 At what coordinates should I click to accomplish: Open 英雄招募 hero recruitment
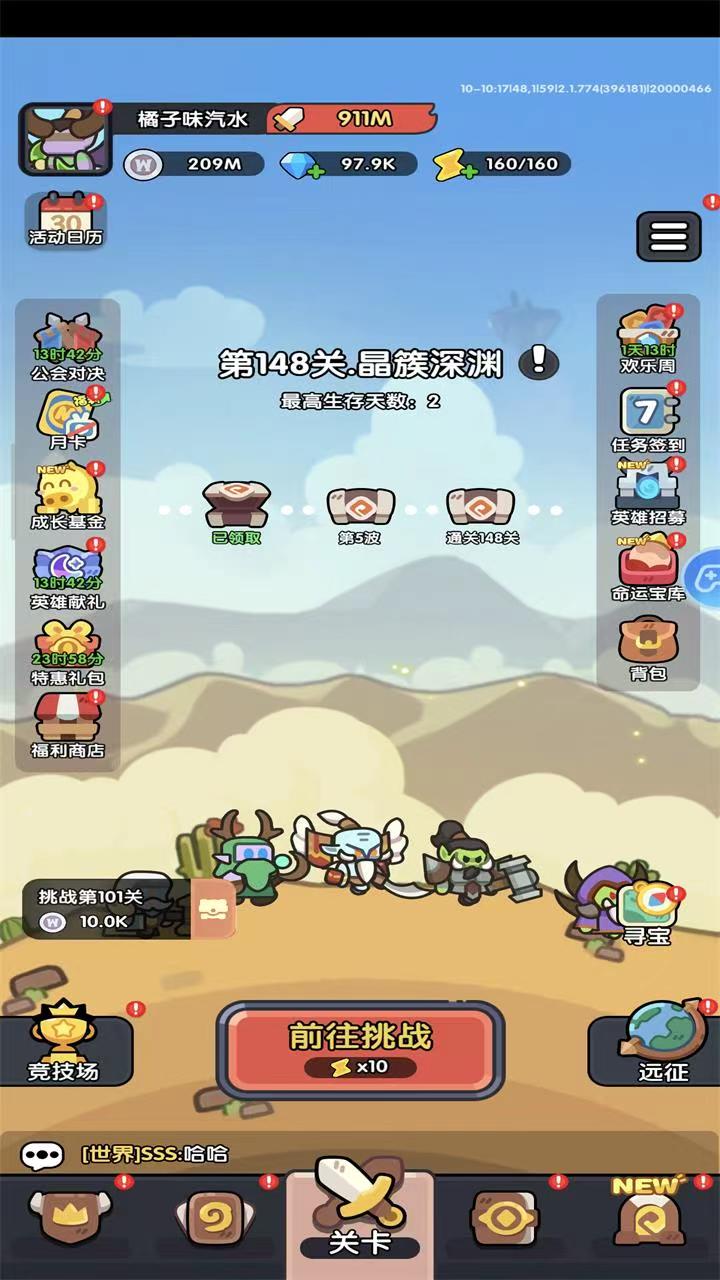tap(648, 494)
